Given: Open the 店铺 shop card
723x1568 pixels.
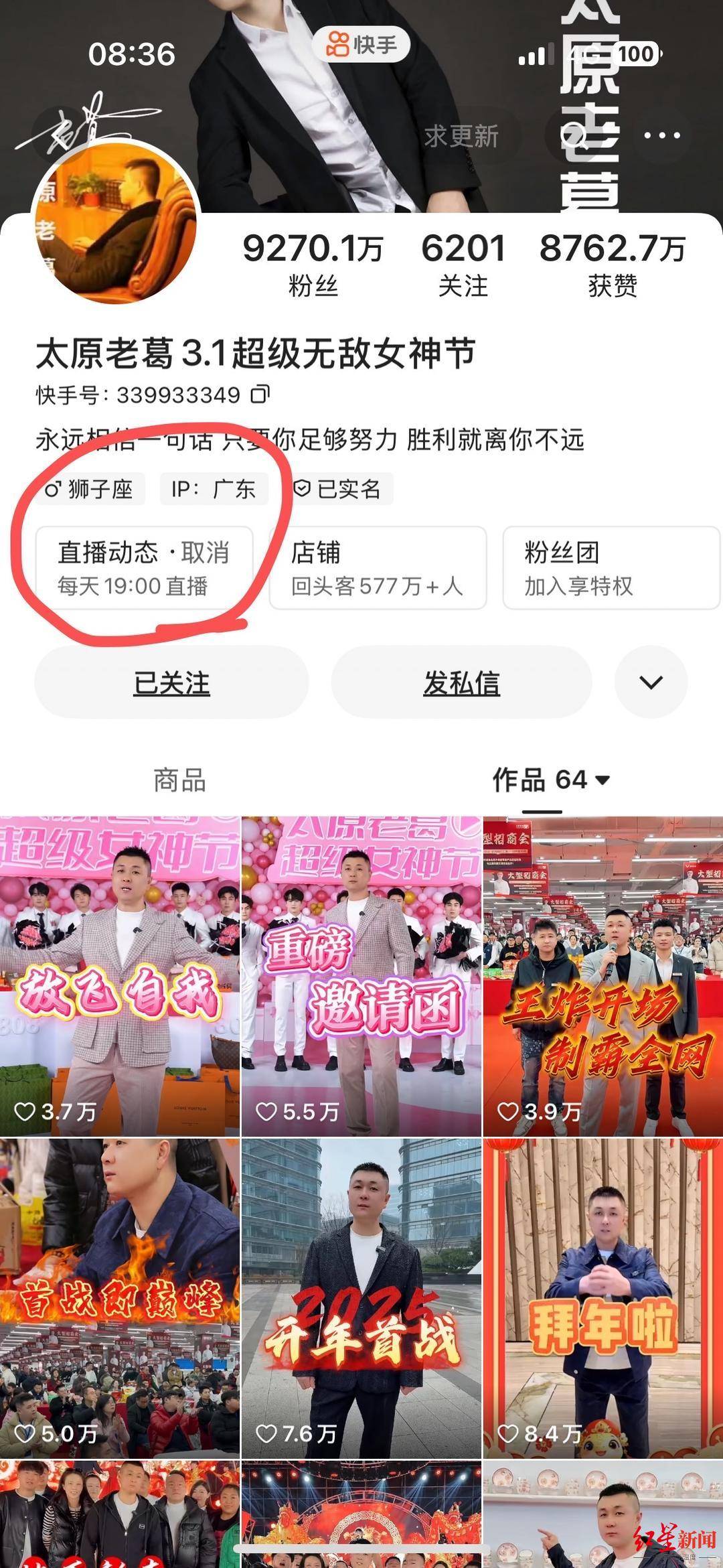Looking at the screenshot, I should [378, 568].
